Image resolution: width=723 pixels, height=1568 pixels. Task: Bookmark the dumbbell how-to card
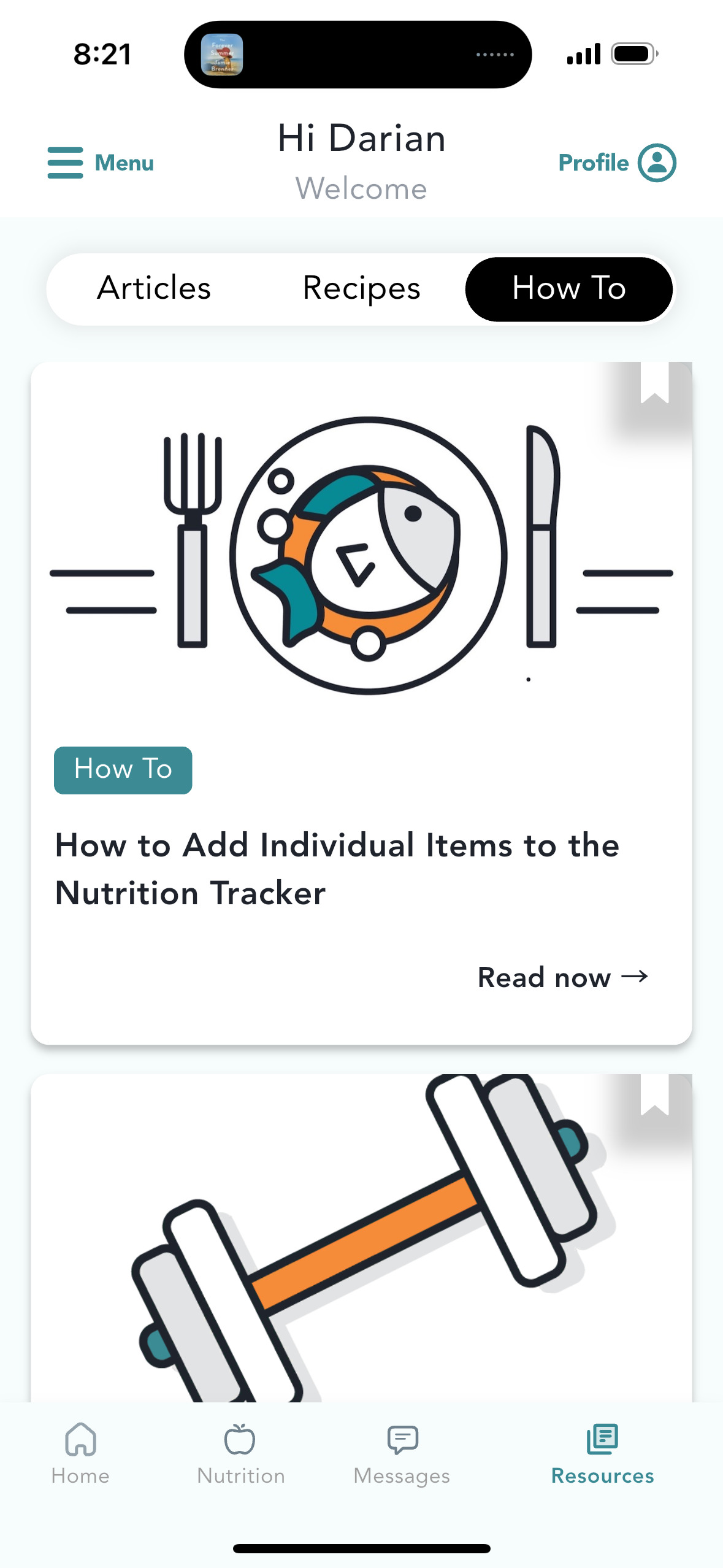[654, 1094]
